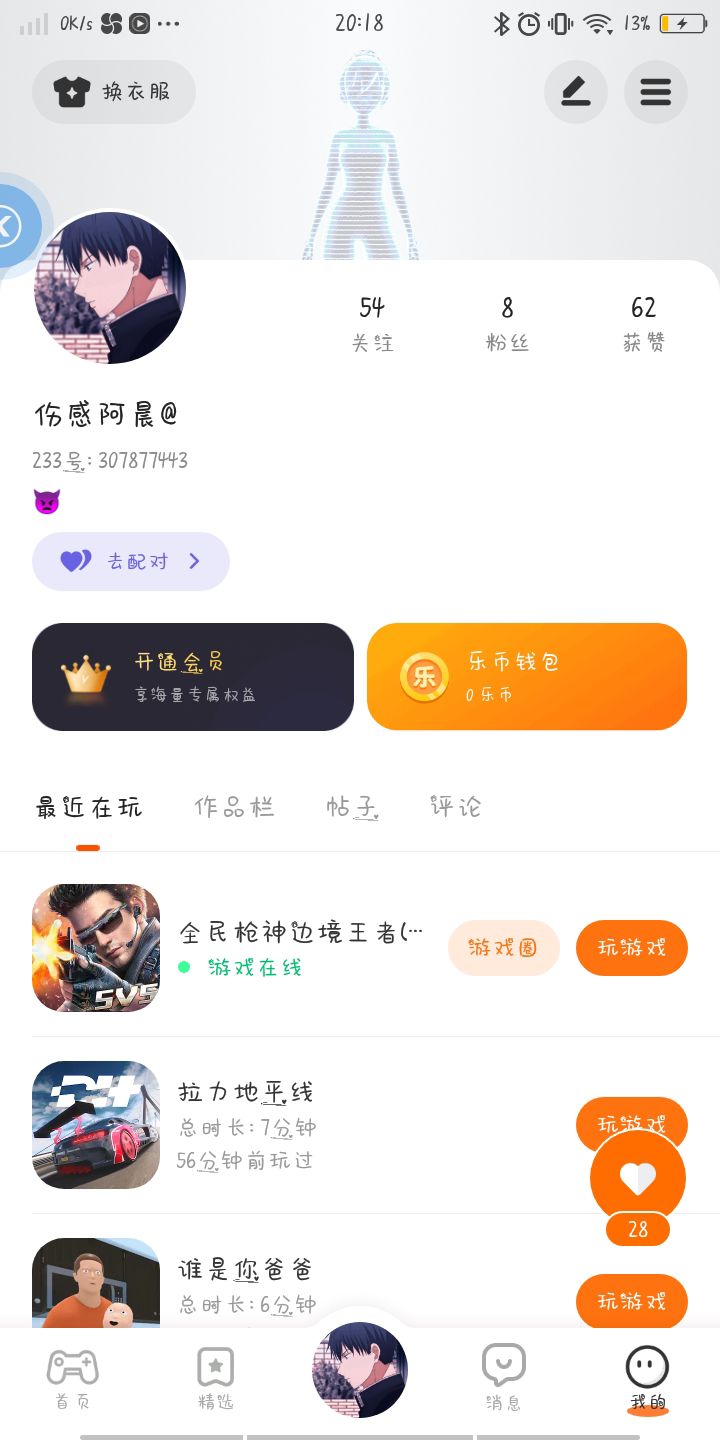The width and height of the screenshot is (720, 1440).
Task: Switch to the 帖子 tab
Action: (352, 807)
